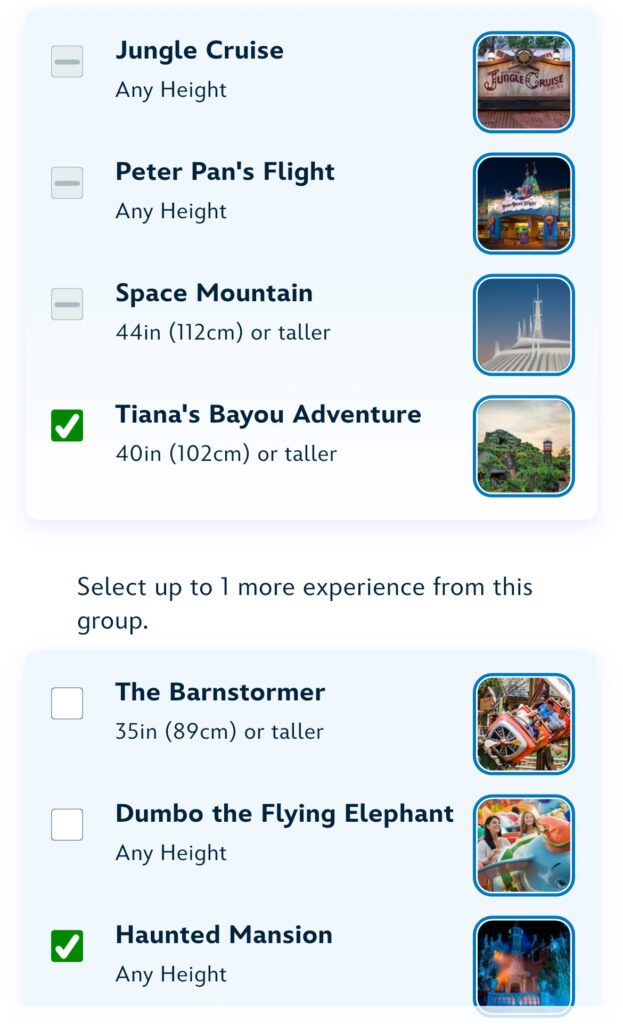This screenshot has width=623, height=1024.
Task: View Tiana's Bayou Adventure picture
Action: (x=523, y=446)
